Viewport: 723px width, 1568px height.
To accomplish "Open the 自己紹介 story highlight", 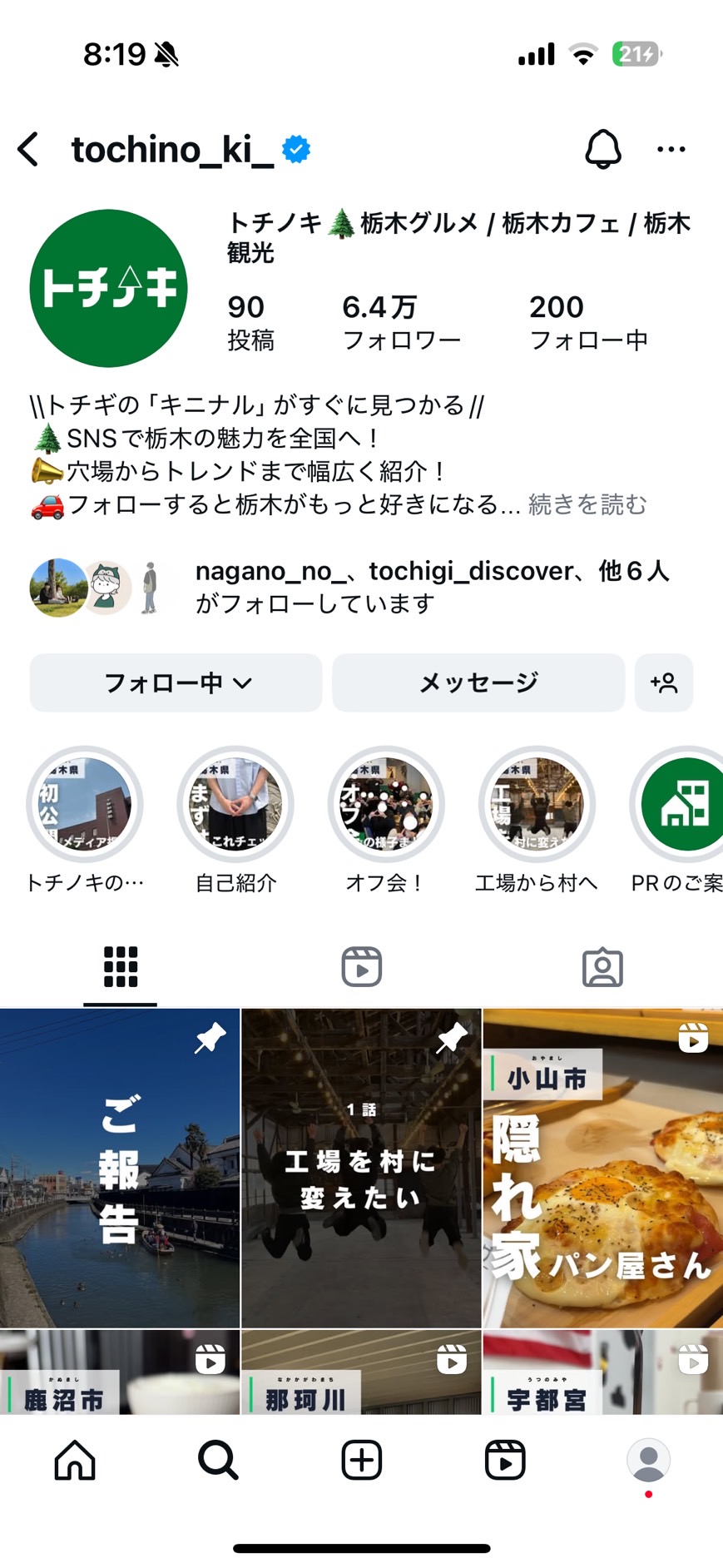I will 235,805.
